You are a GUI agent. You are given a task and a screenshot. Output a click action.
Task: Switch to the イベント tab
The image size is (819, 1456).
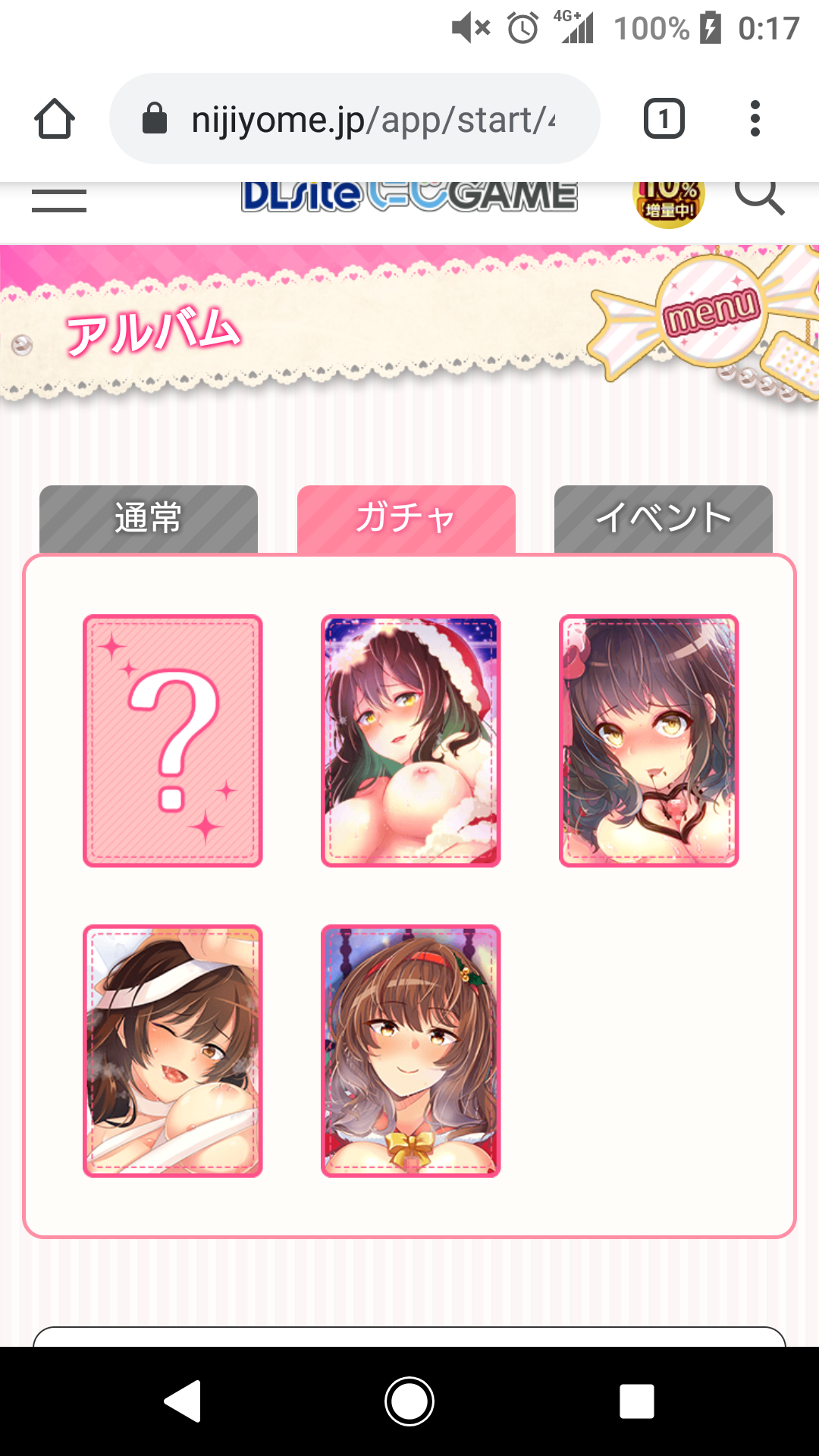point(663,519)
